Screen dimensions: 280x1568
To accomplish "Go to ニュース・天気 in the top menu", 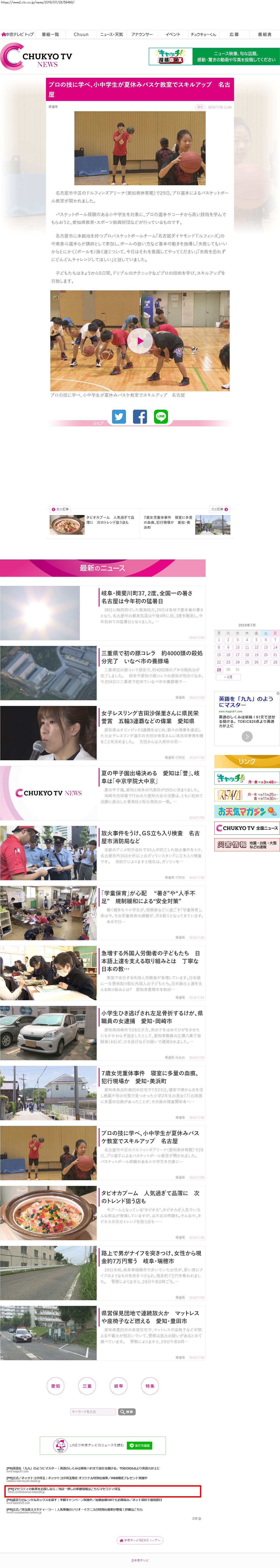I will (111, 35).
